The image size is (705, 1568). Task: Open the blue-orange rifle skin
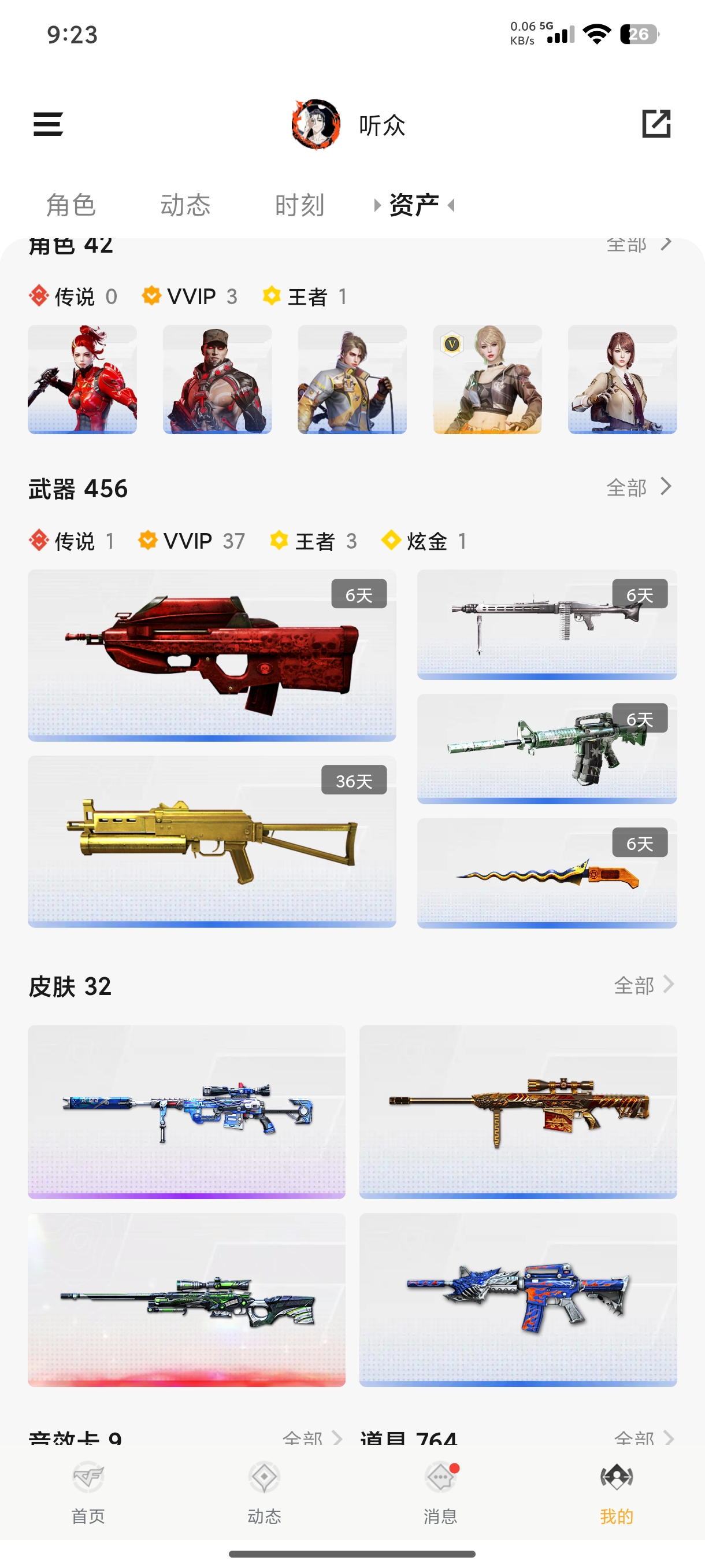(518, 1299)
